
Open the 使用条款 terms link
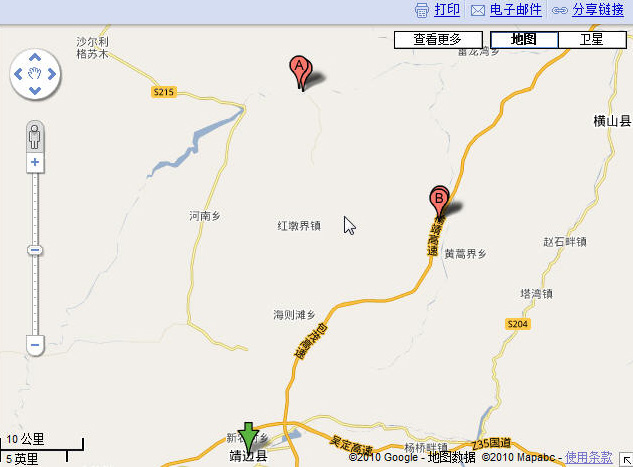click(x=598, y=458)
